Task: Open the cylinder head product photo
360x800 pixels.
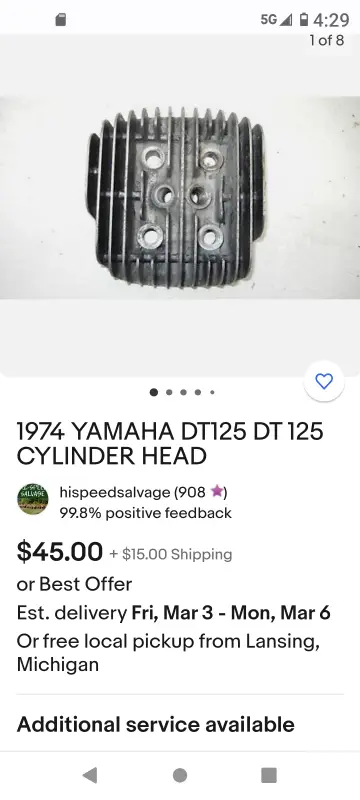Action: click(180, 198)
